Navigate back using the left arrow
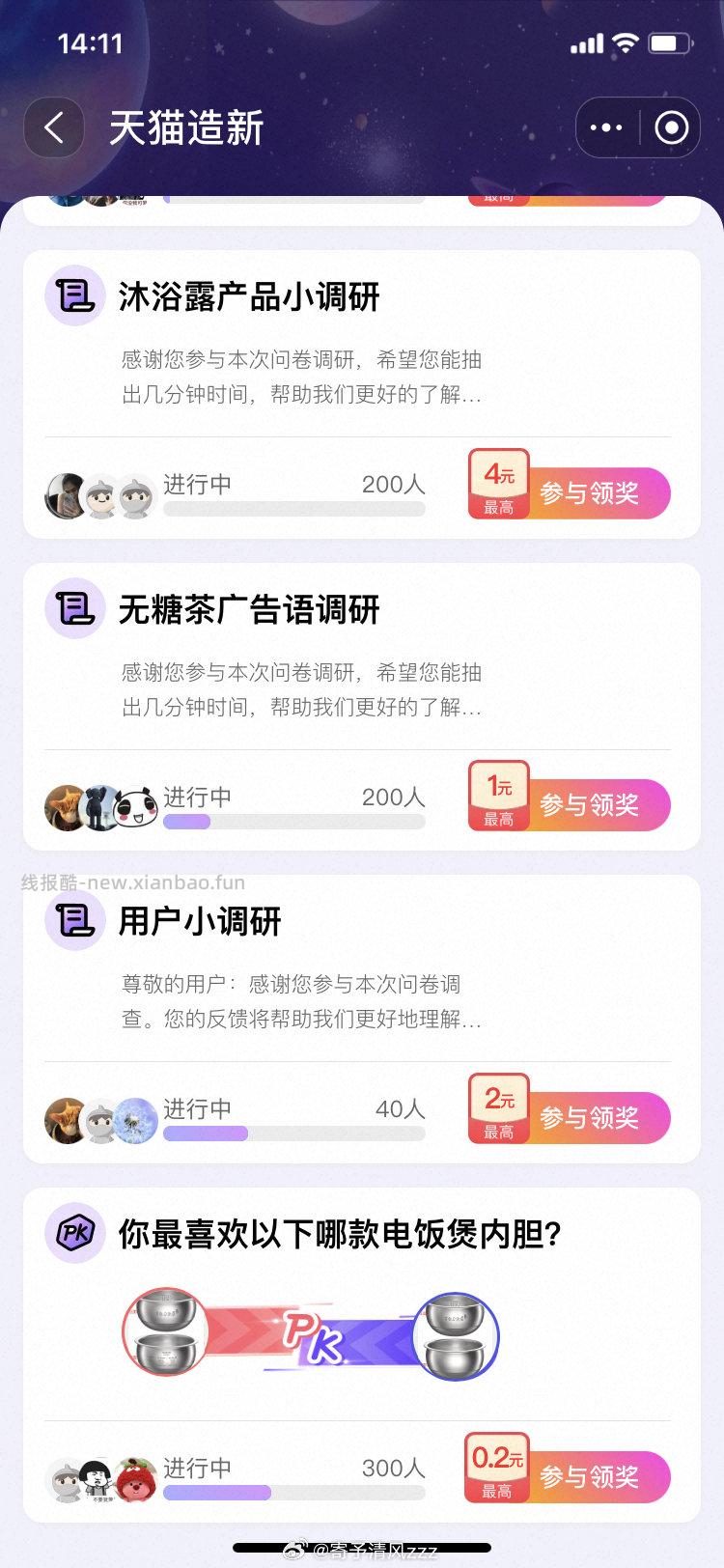The image size is (724, 1568). tap(54, 127)
